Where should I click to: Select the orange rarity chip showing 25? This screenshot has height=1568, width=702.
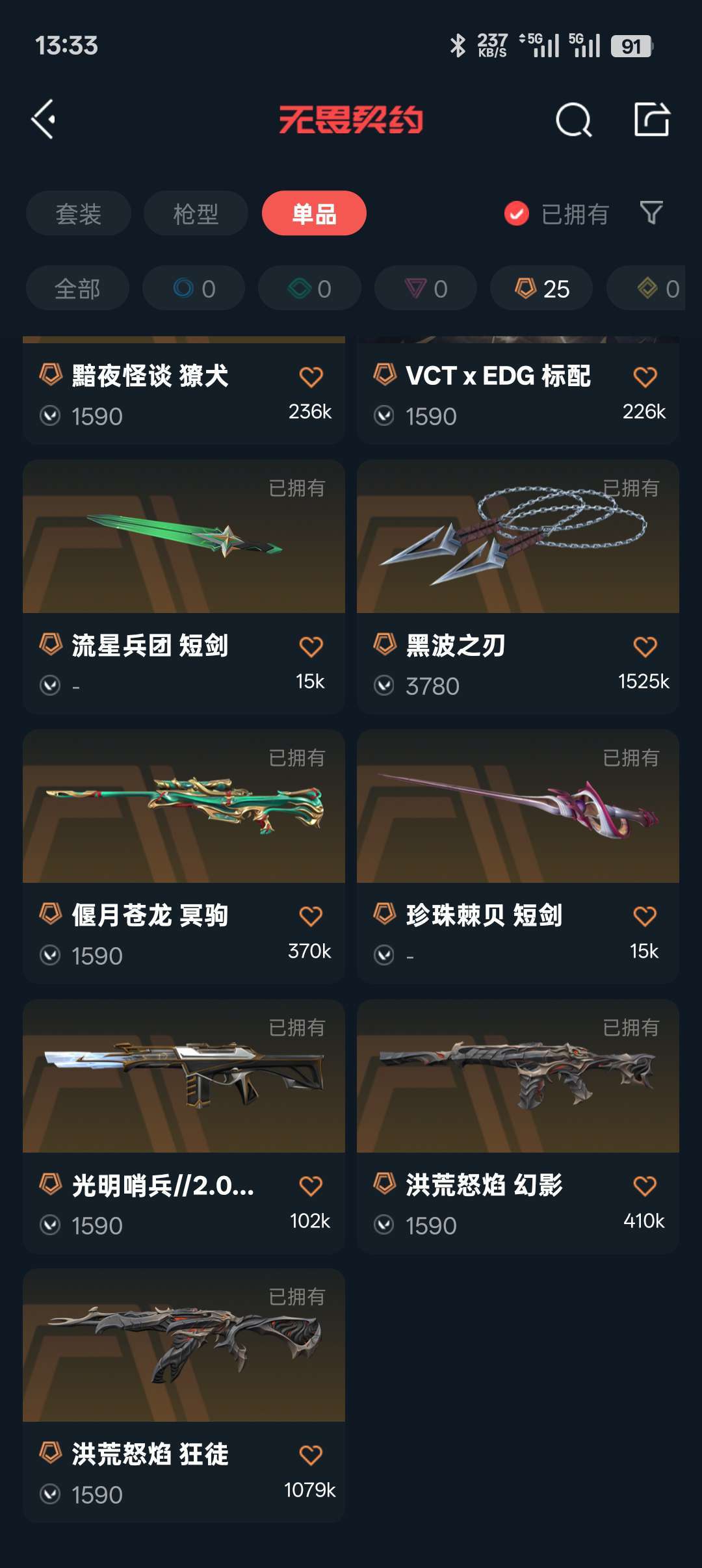pos(541,288)
